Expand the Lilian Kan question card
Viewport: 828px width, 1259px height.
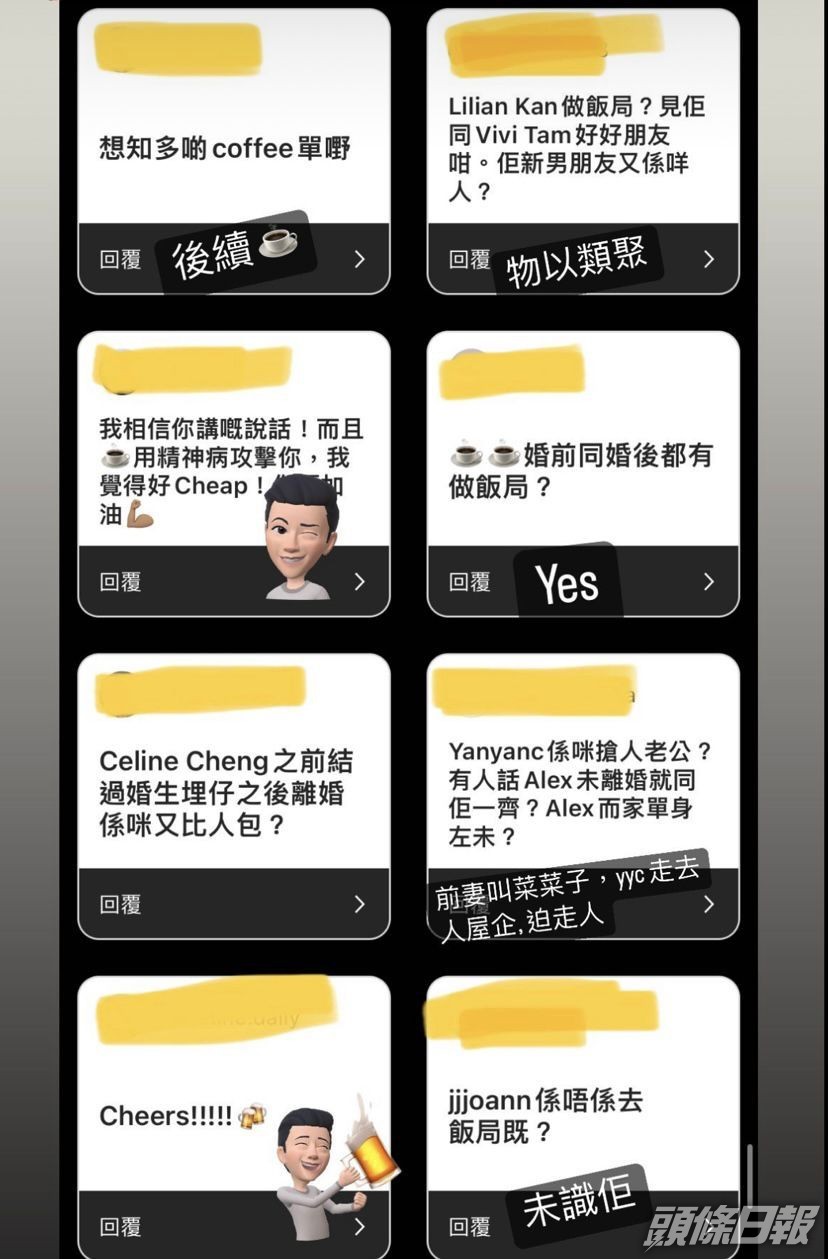coord(709,258)
